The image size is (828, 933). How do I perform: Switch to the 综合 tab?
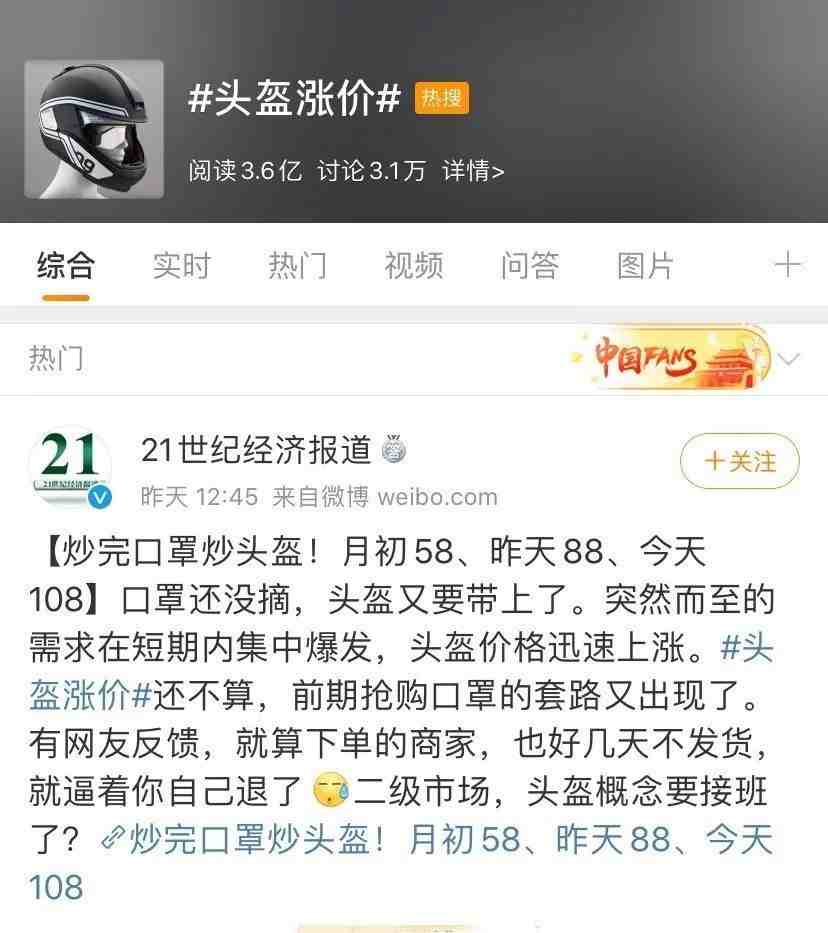pyautogui.click(x=66, y=266)
